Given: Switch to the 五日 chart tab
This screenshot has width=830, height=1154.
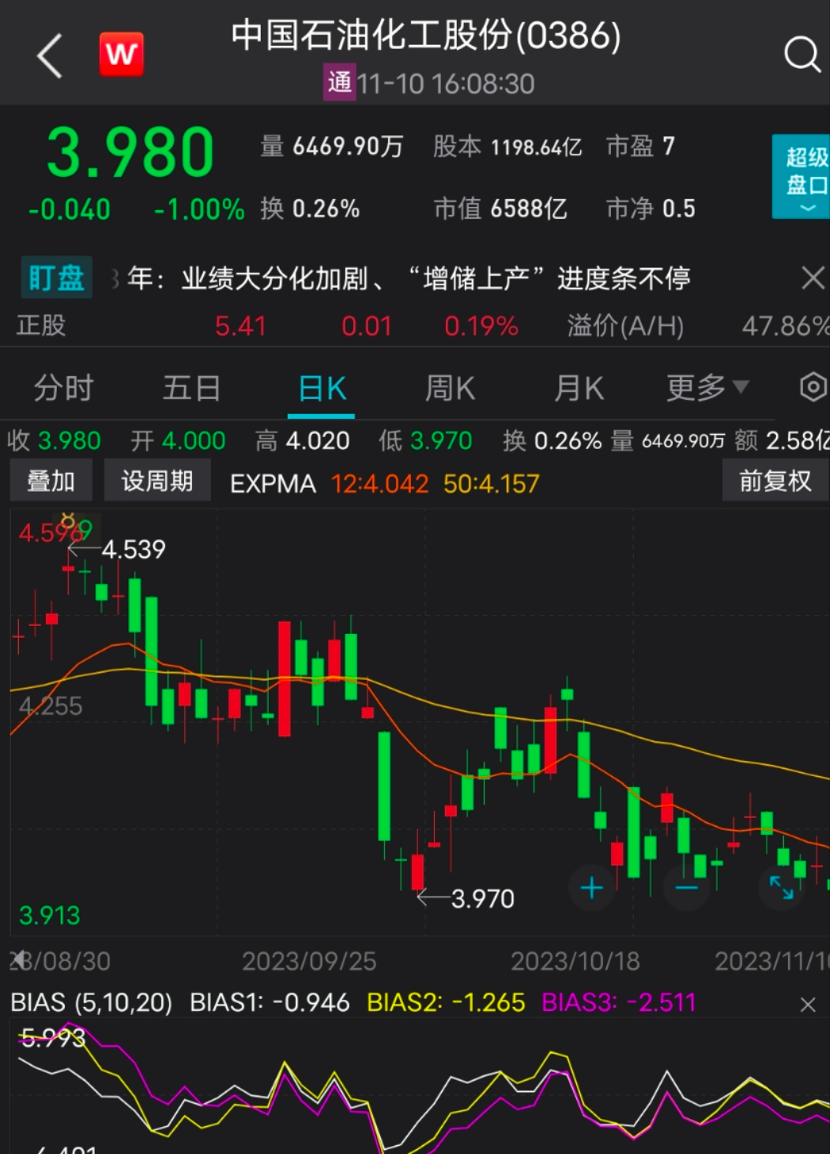Looking at the screenshot, I should pos(191,388).
